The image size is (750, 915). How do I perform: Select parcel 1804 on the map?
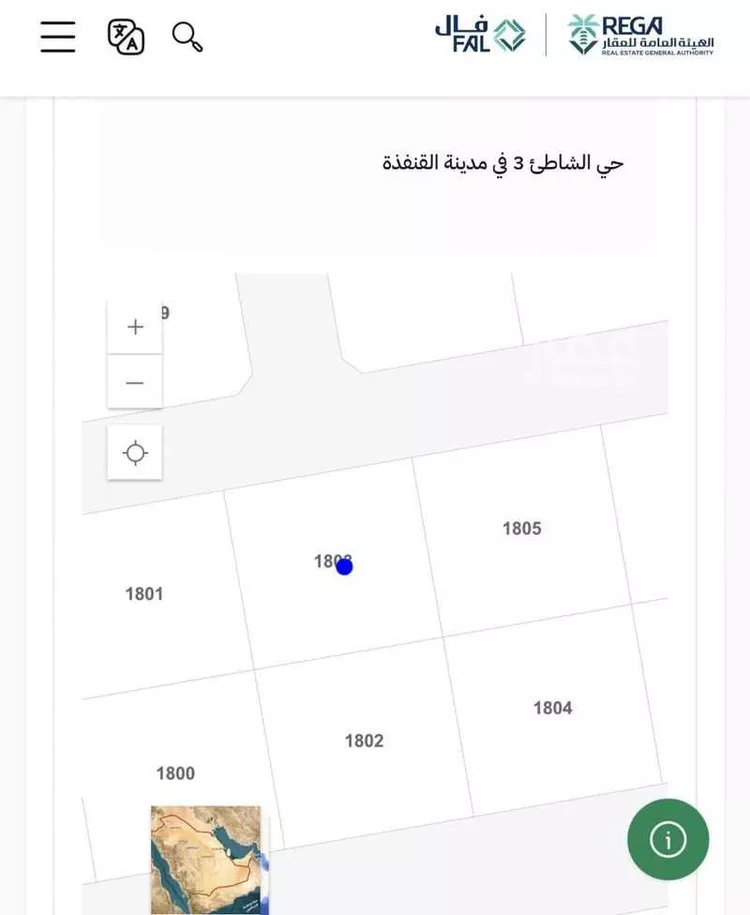point(550,708)
